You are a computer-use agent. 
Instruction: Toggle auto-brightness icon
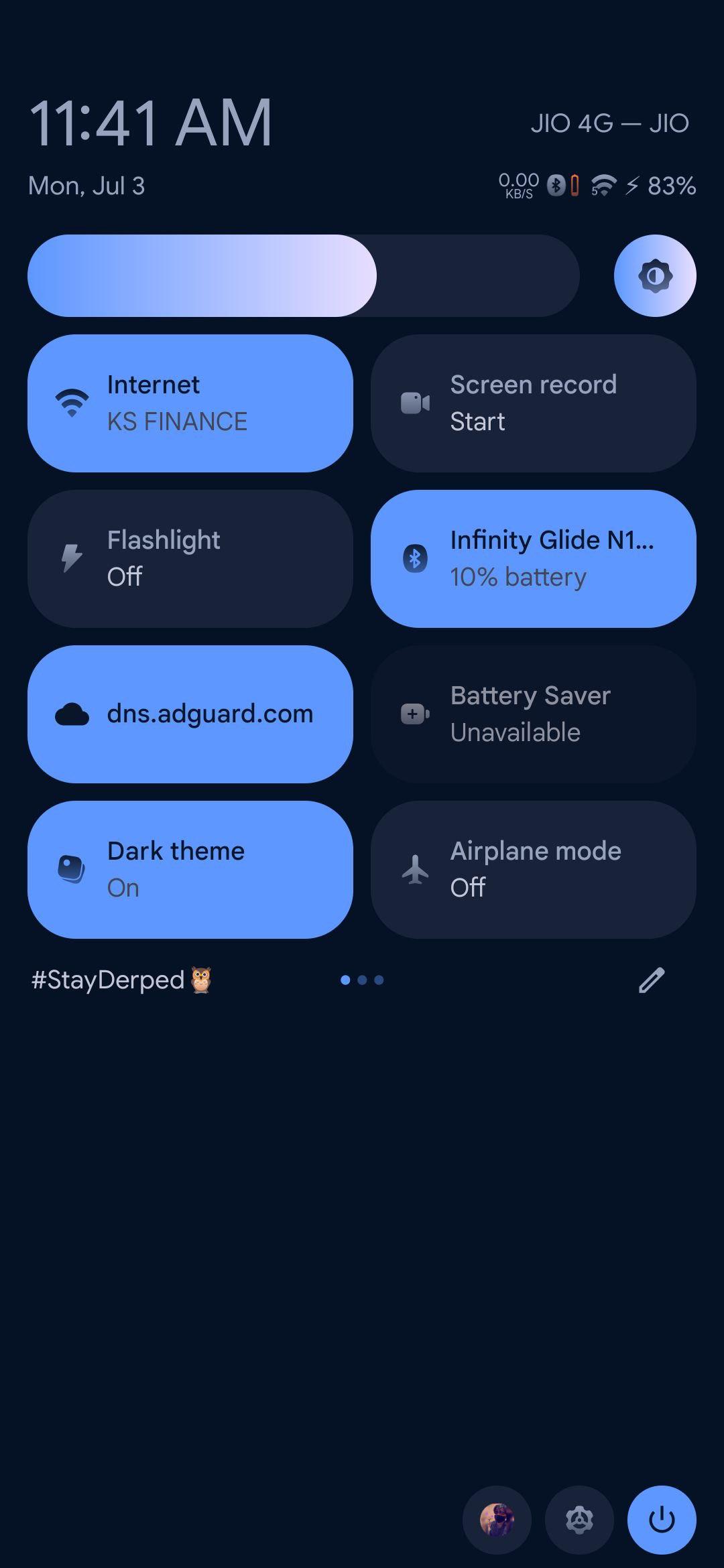(655, 275)
